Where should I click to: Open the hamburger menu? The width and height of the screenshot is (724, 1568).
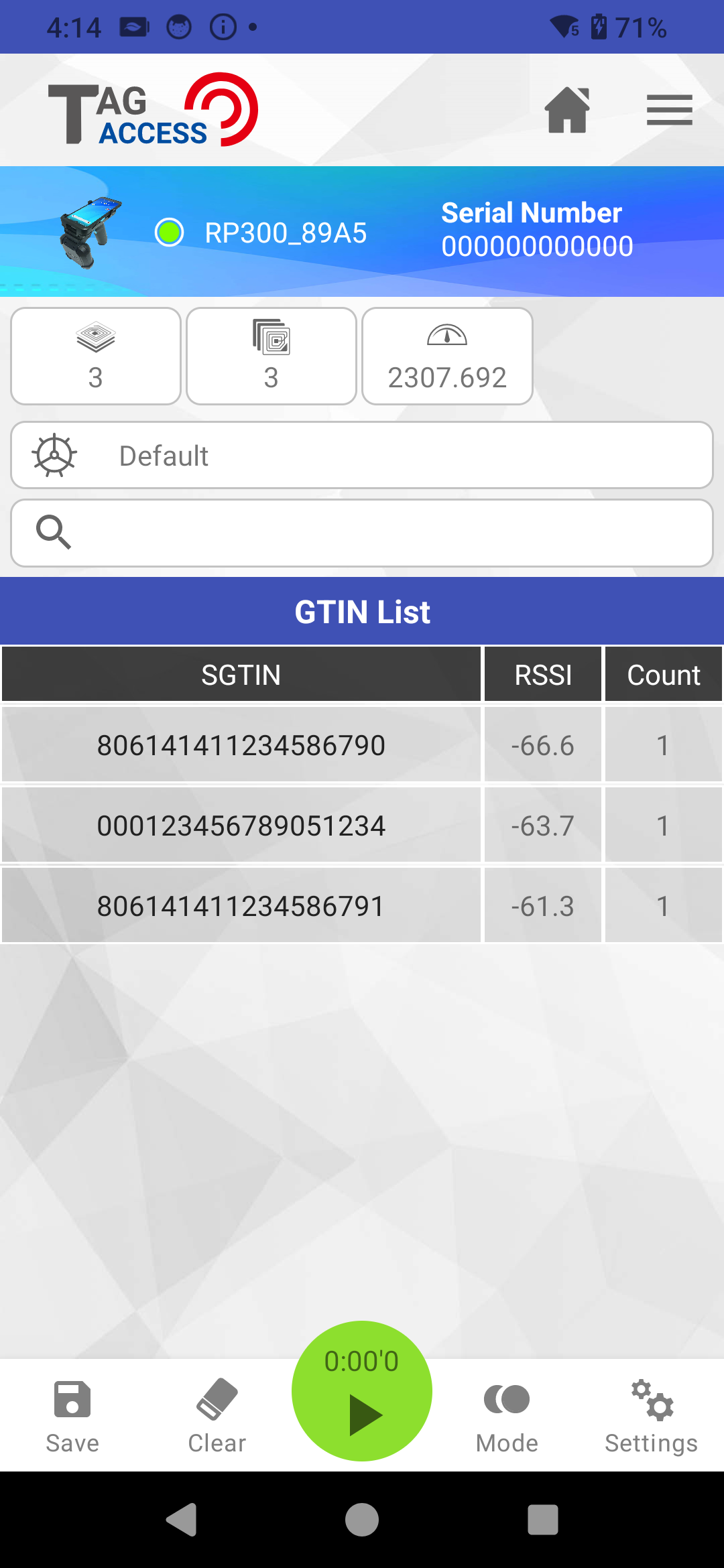[669, 110]
